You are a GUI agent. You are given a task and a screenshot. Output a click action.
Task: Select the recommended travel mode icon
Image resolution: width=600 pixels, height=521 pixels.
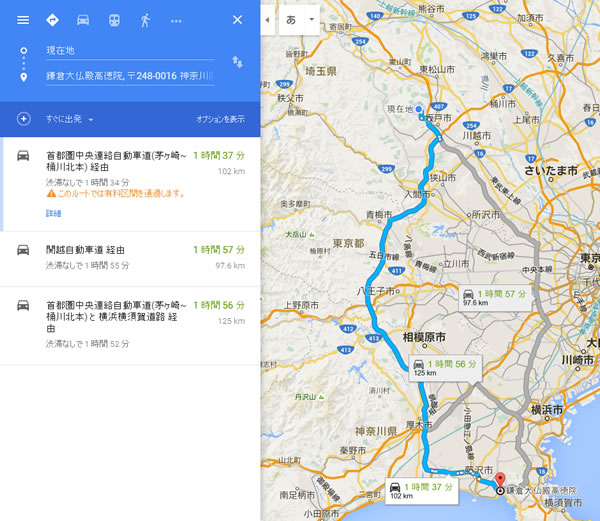pyautogui.click(x=52, y=20)
